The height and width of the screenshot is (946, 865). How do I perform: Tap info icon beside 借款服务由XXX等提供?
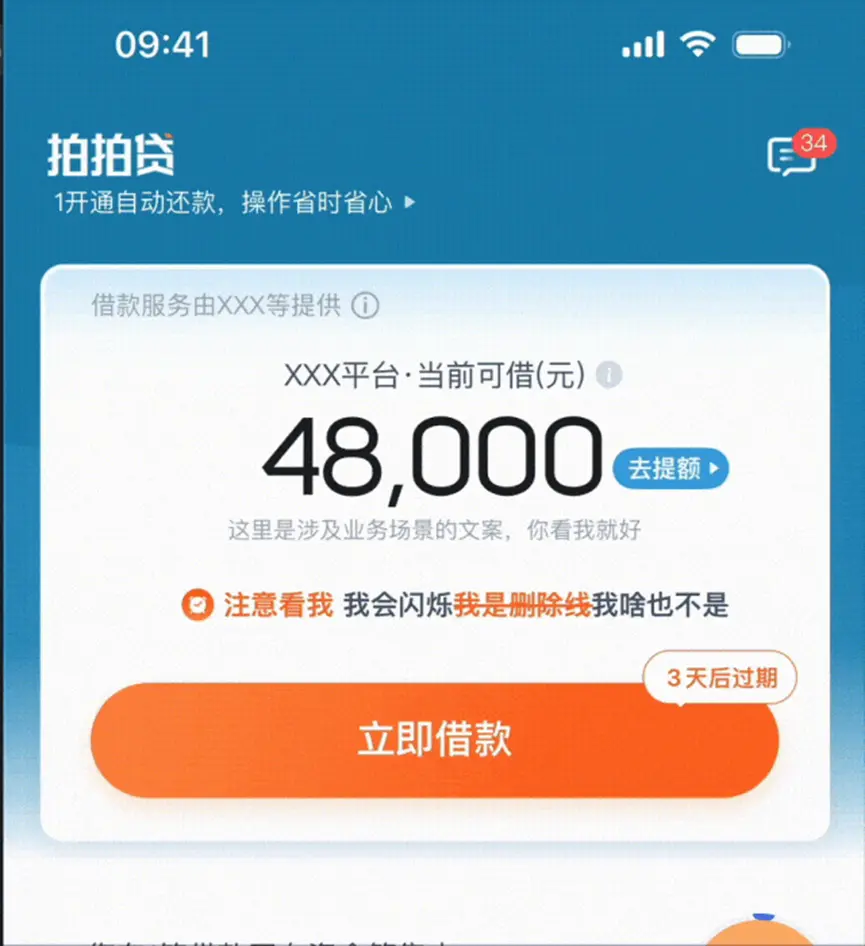coord(366,306)
